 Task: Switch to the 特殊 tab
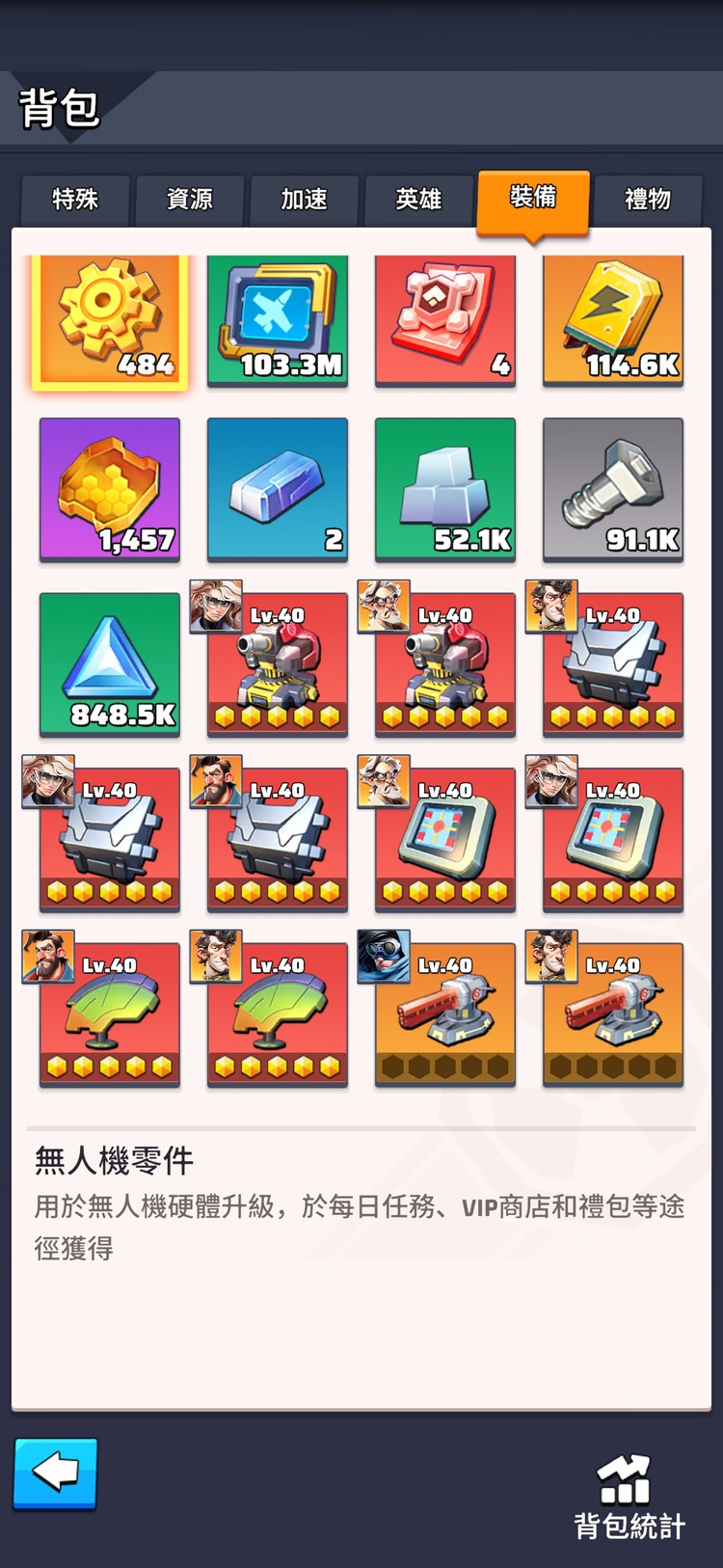click(x=75, y=200)
